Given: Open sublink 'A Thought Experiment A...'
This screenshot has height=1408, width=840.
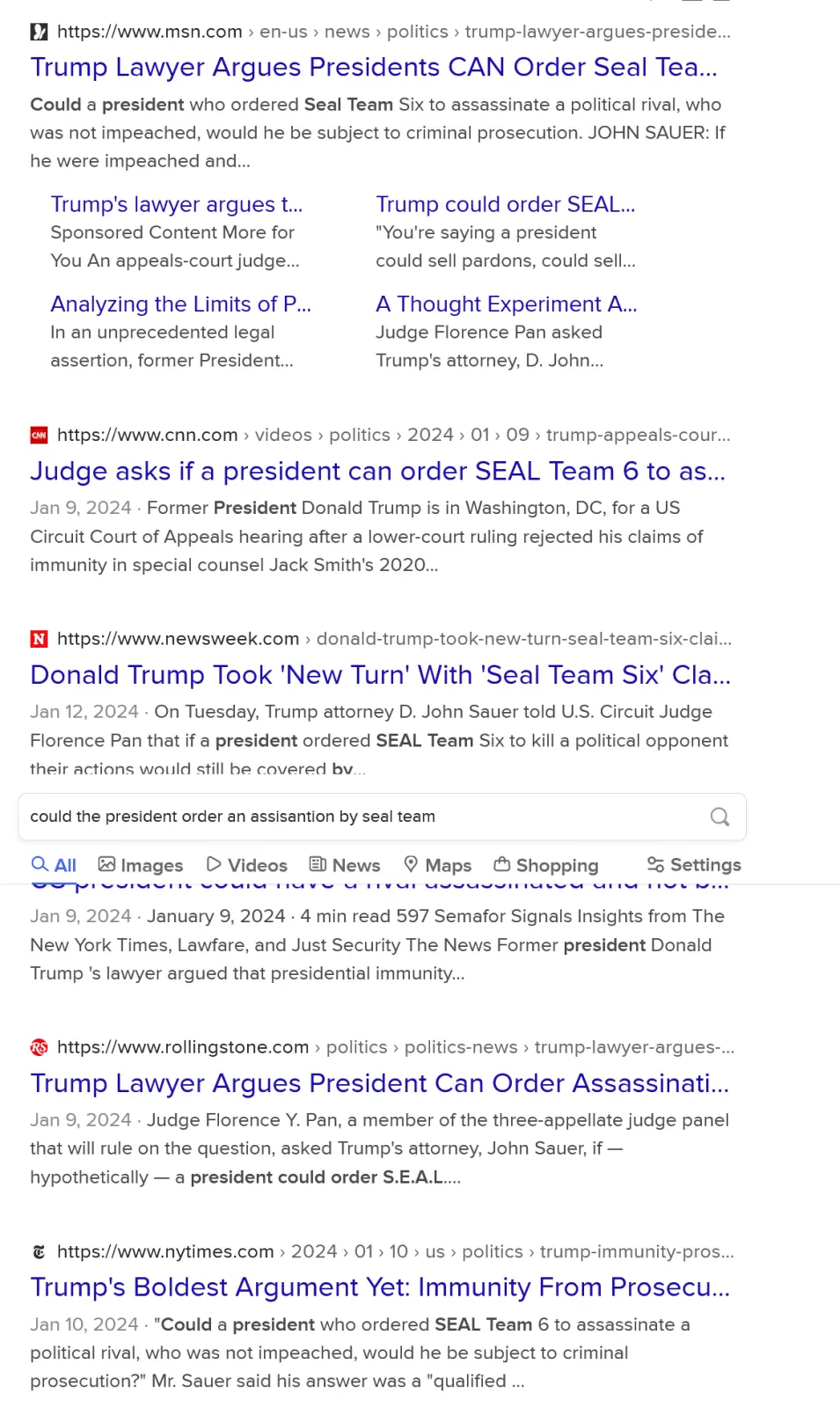Looking at the screenshot, I should tap(506, 304).
